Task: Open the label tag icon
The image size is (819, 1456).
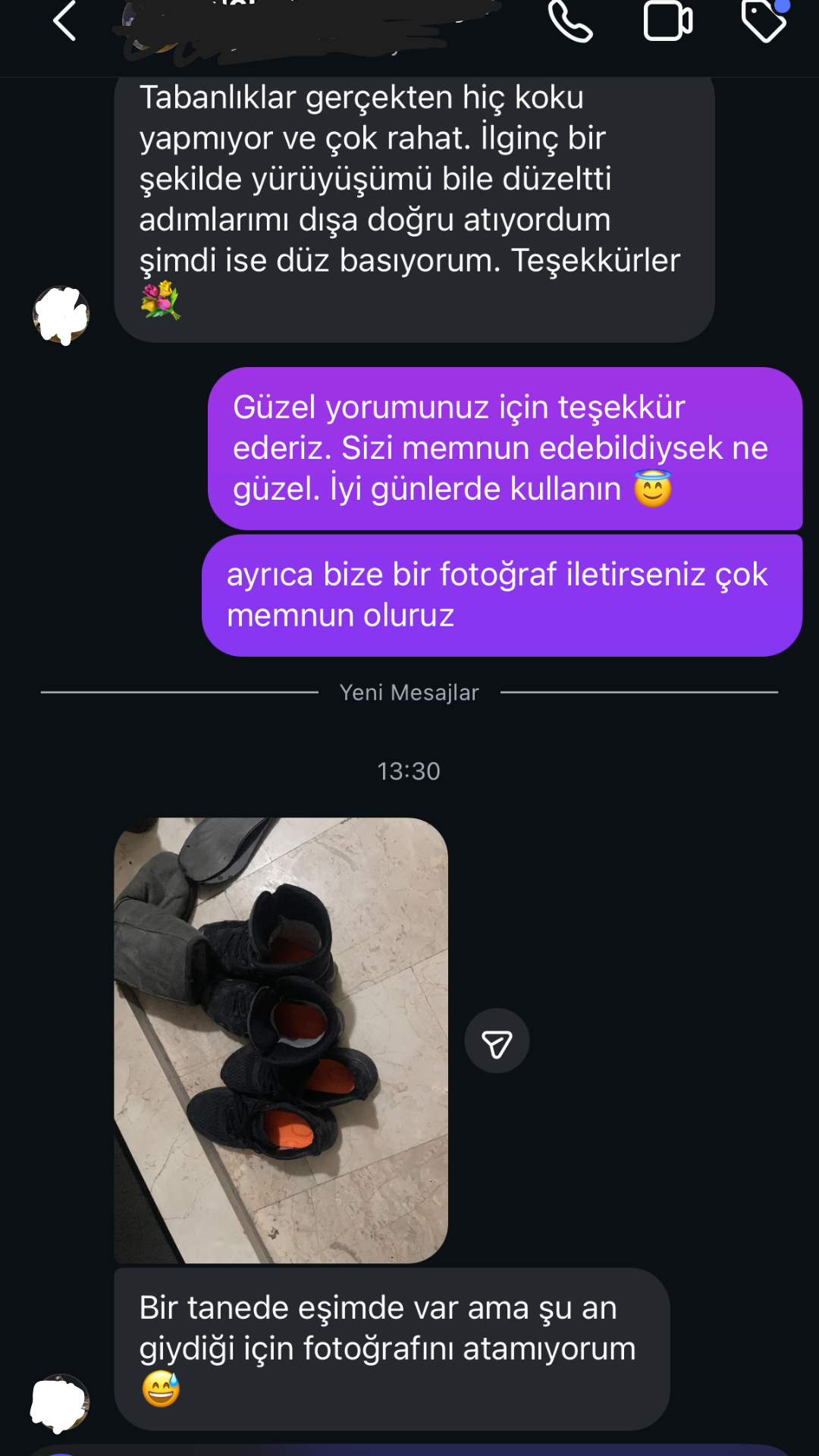Action: (x=764, y=21)
